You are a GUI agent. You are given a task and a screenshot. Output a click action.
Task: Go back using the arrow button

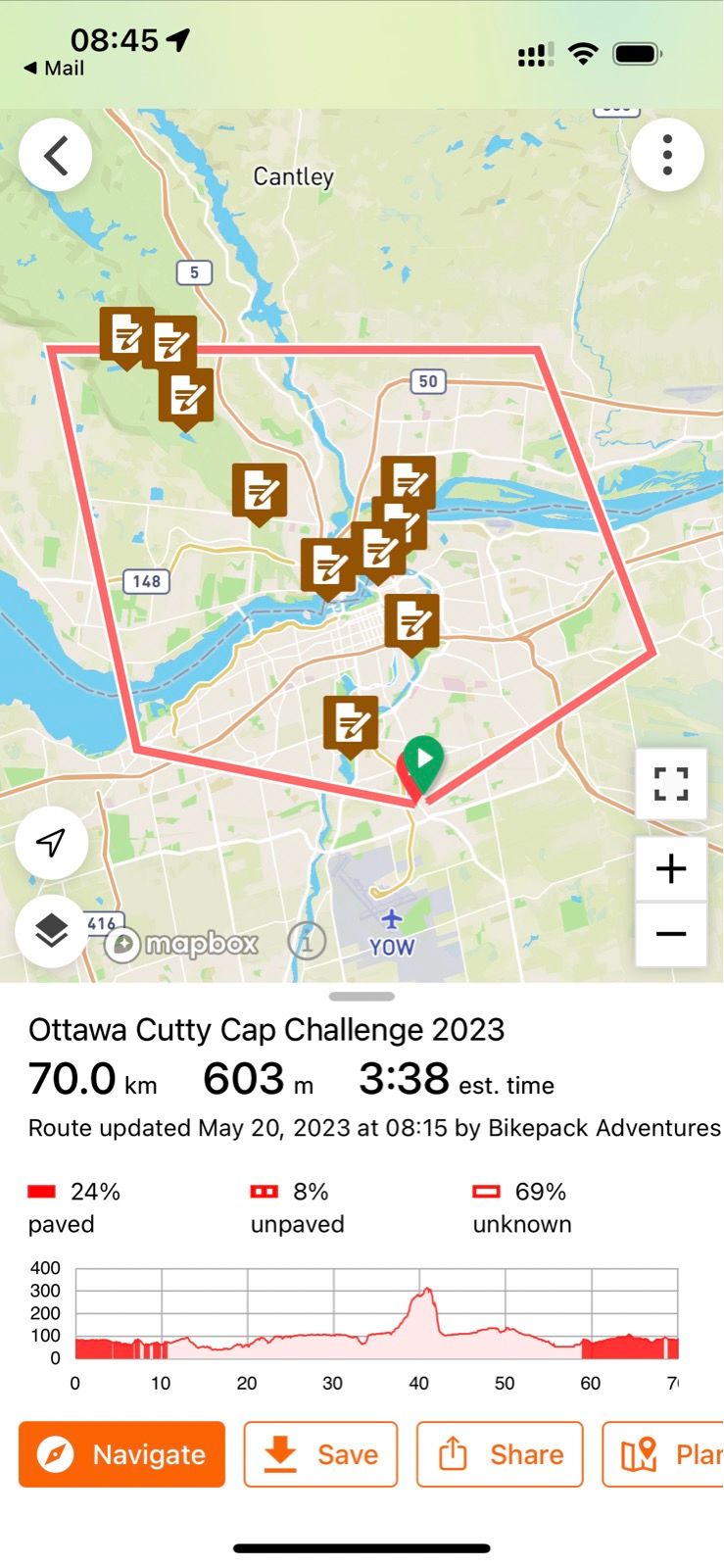click(56, 156)
